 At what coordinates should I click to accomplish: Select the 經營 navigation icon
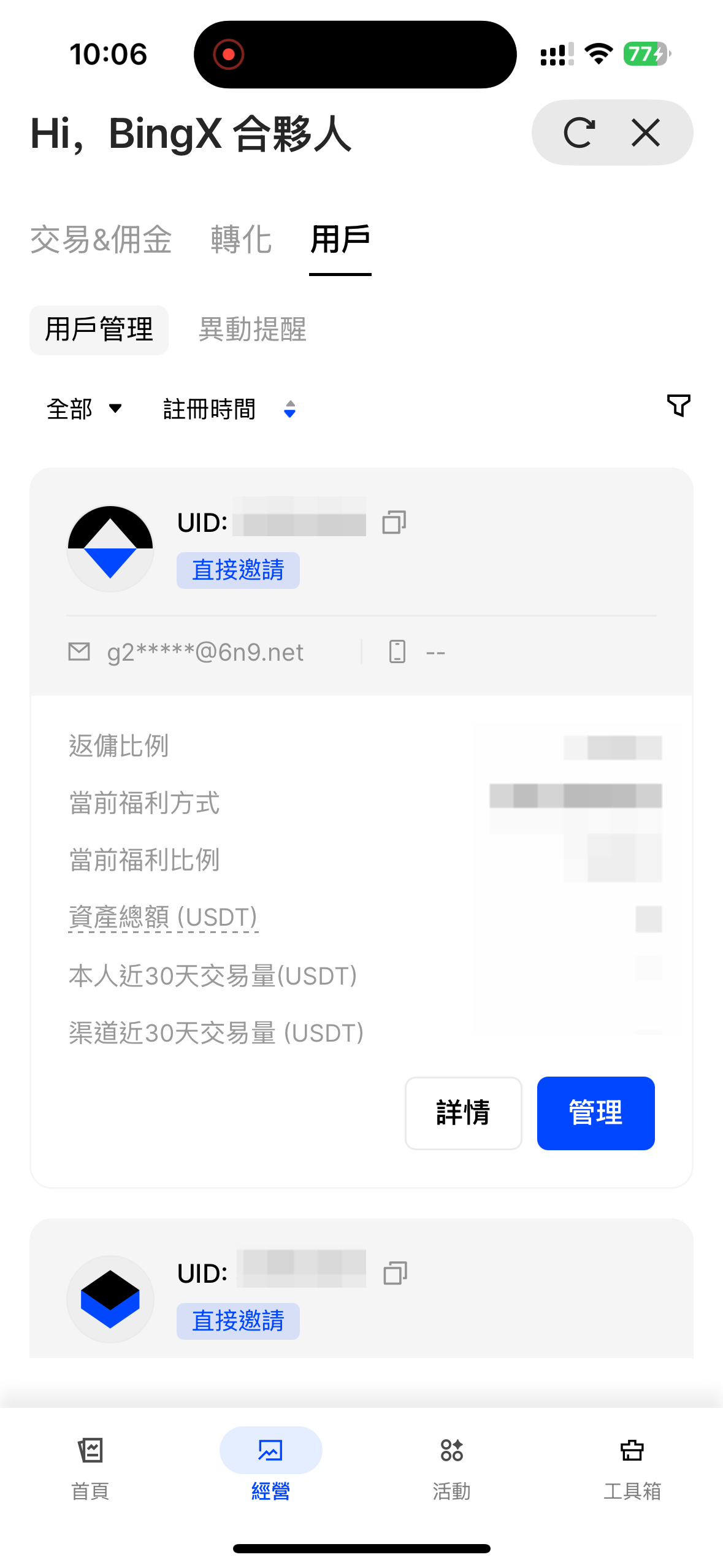pyautogui.click(x=270, y=1451)
